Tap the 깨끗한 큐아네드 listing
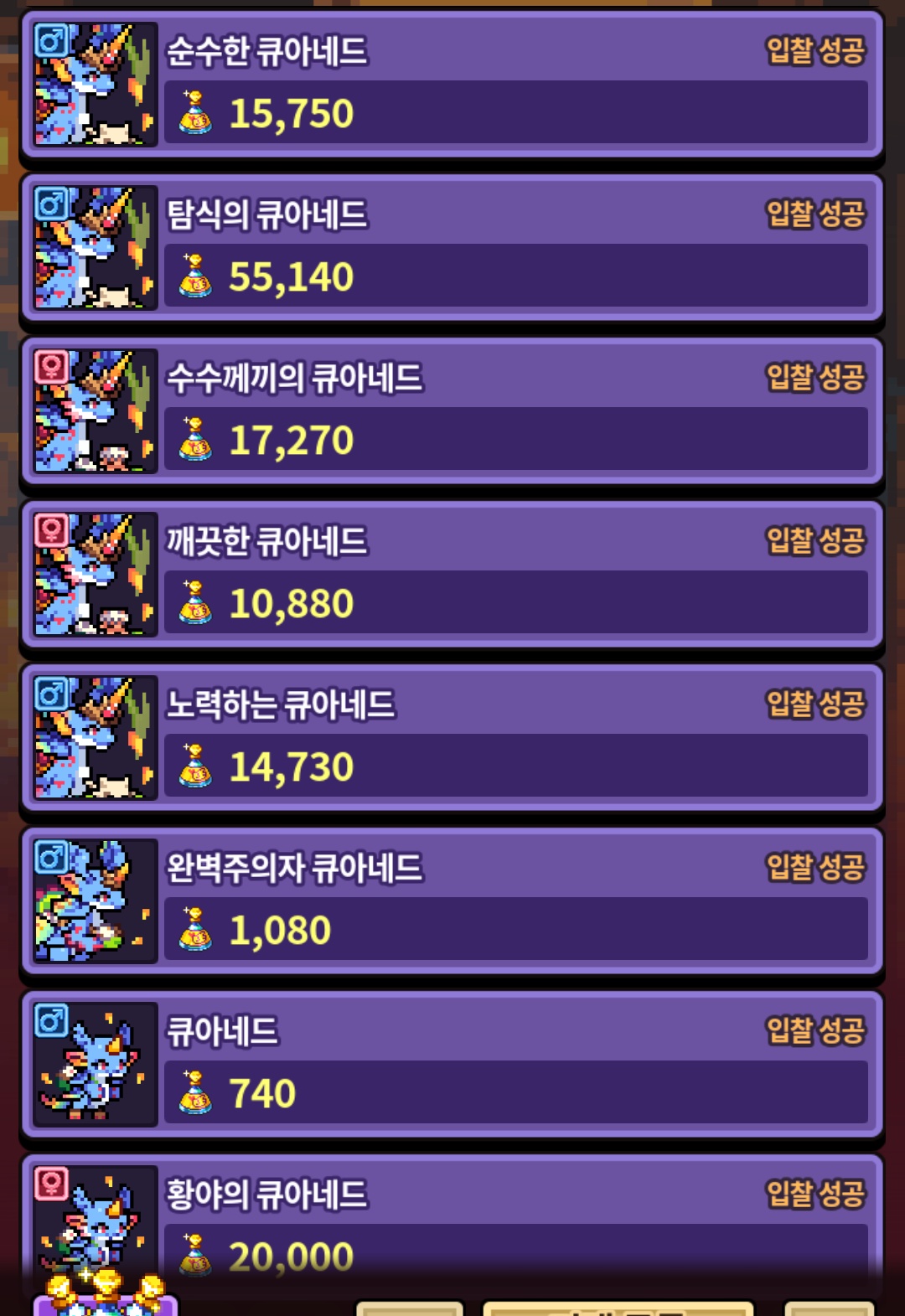 452,574
